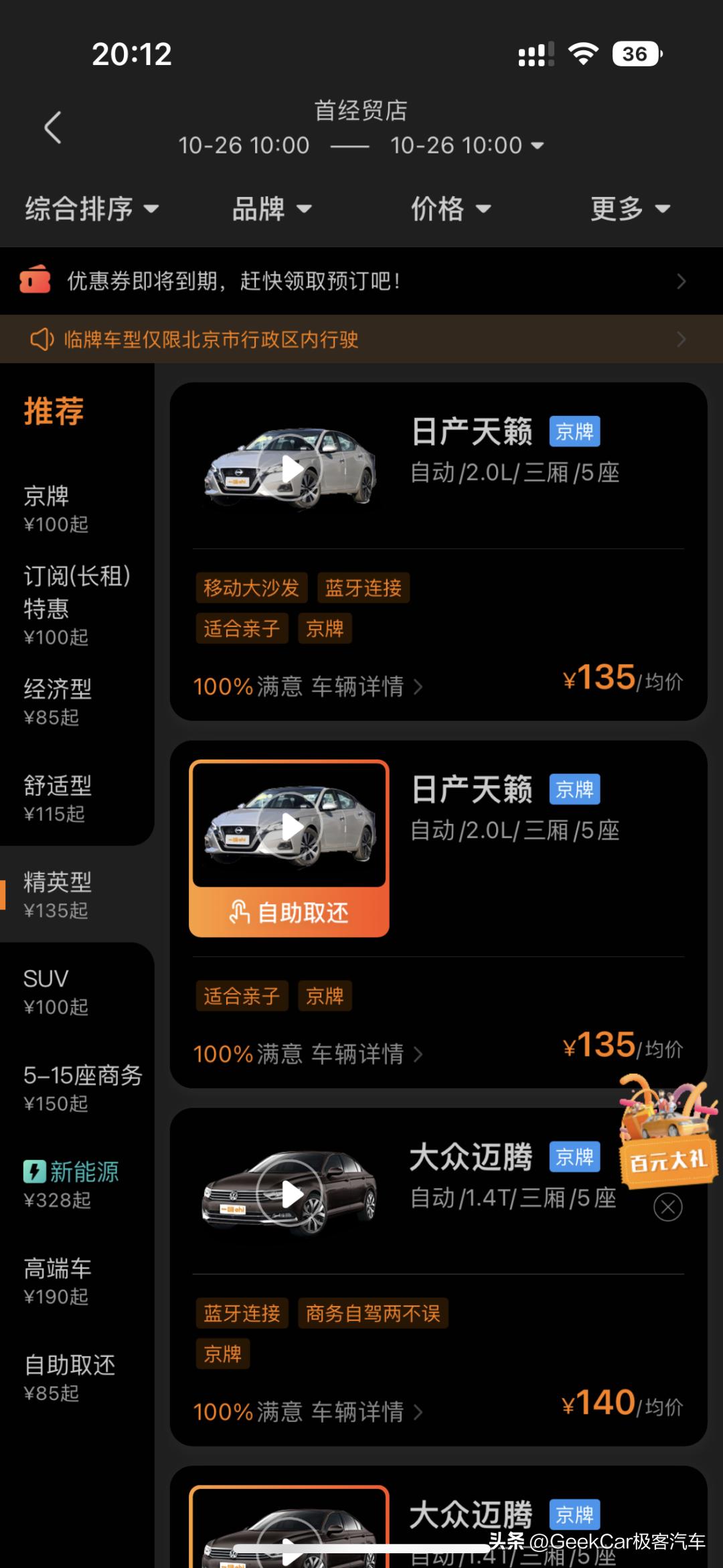Image resolution: width=723 pixels, height=1568 pixels.
Task: Tap the 适合亲子 tag on the second 天籁
Action: point(241,997)
